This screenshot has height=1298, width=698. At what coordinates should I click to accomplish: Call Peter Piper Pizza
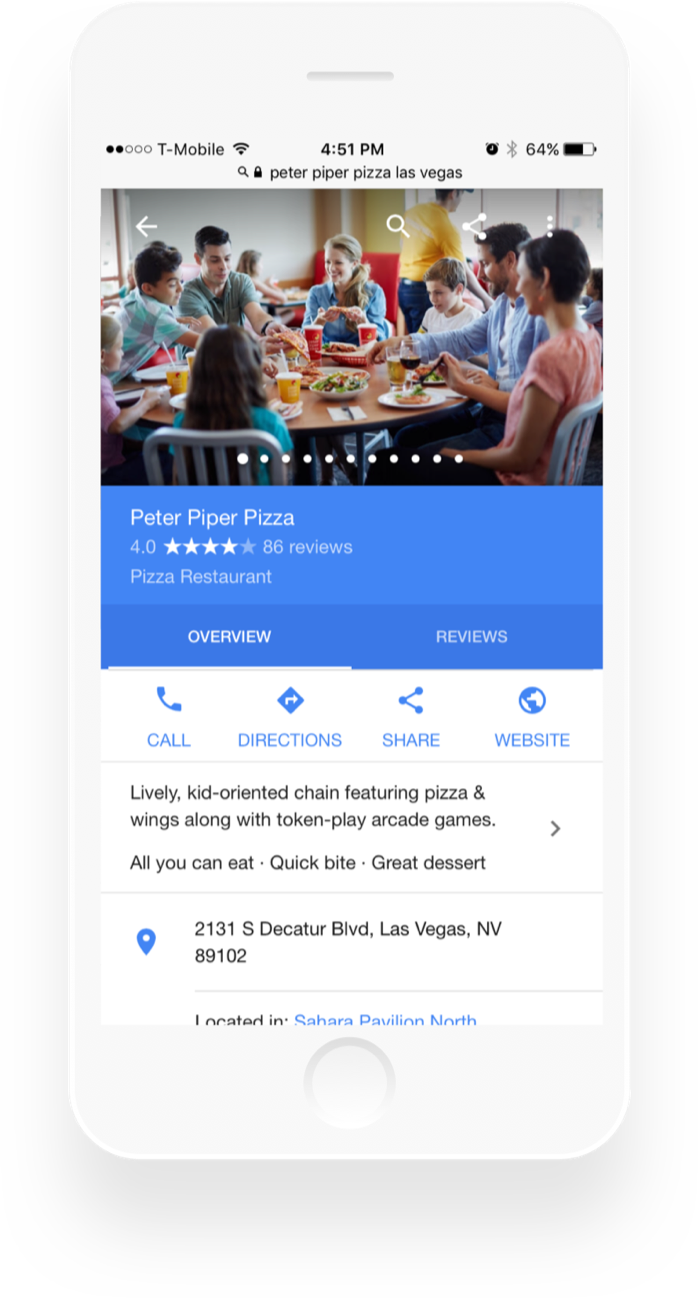[169, 717]
